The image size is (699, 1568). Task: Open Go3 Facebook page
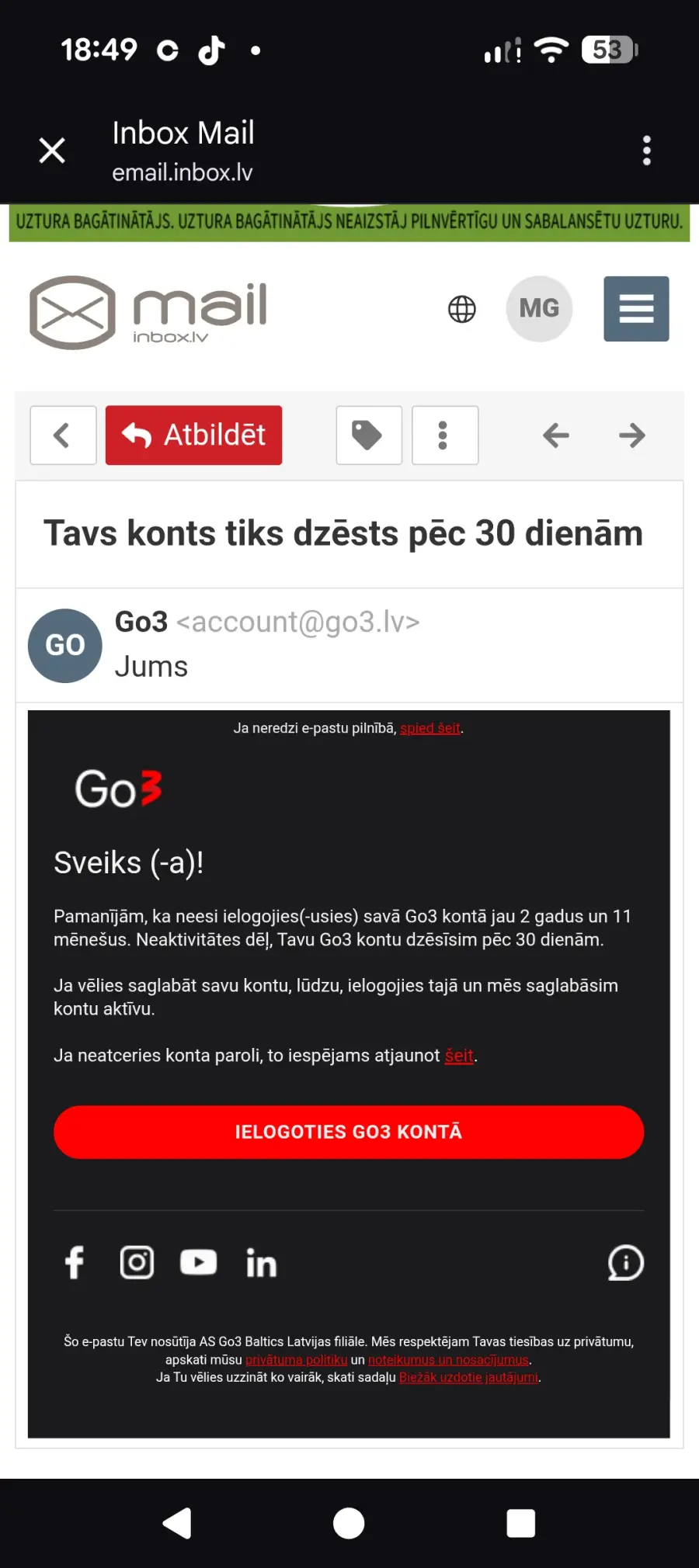coord(75,1263)
